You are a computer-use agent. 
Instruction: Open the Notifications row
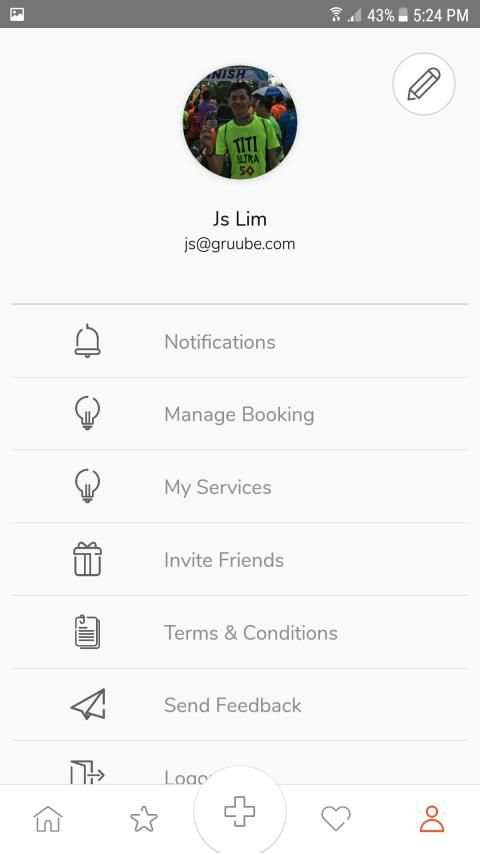(x=240, y=342)
